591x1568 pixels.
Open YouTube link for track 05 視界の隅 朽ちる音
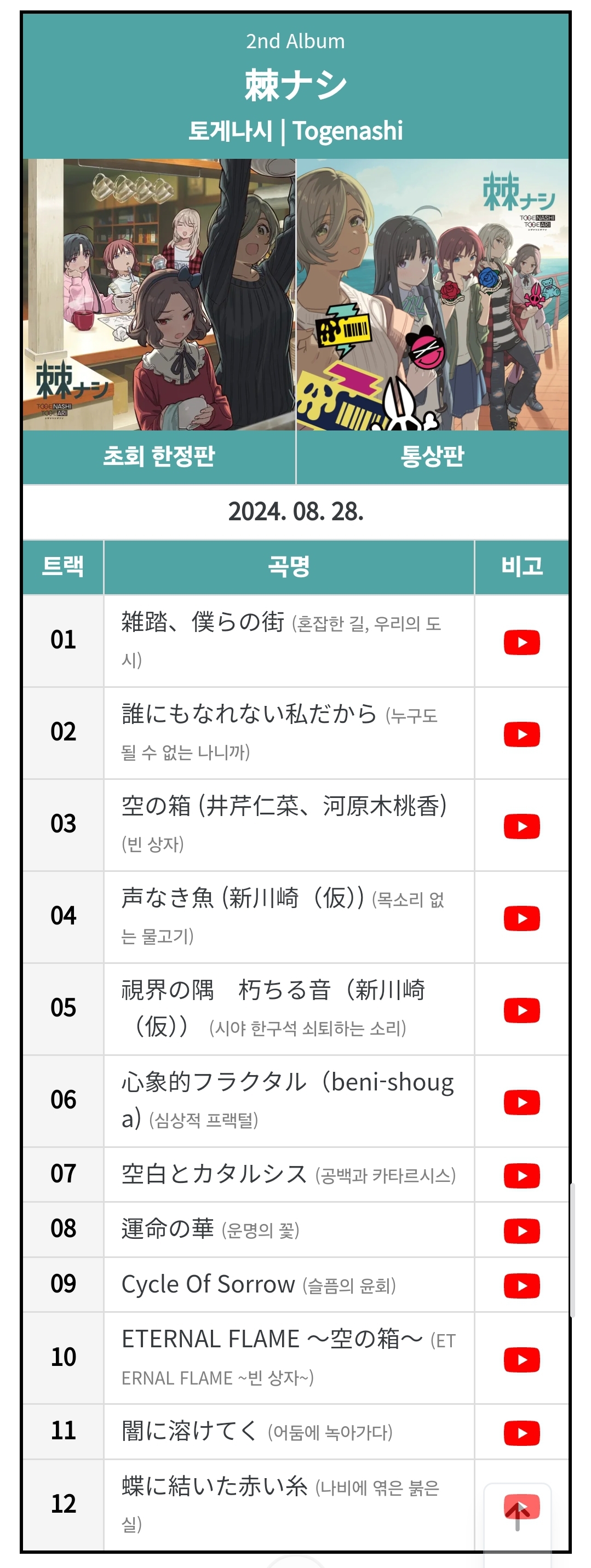pyautogui.click(x=521, y=1010)
